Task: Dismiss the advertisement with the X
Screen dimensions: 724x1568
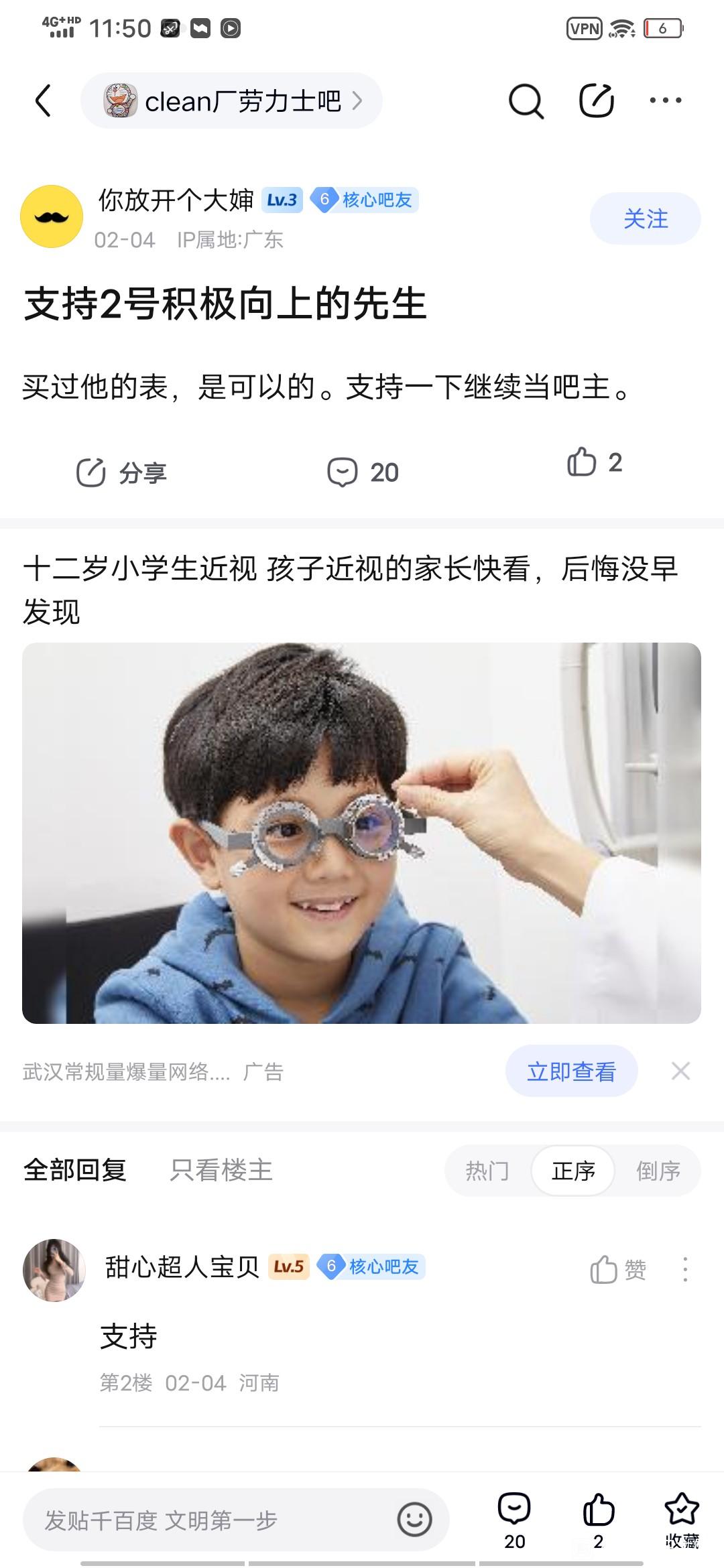Action: click(x=680, y=1071)
